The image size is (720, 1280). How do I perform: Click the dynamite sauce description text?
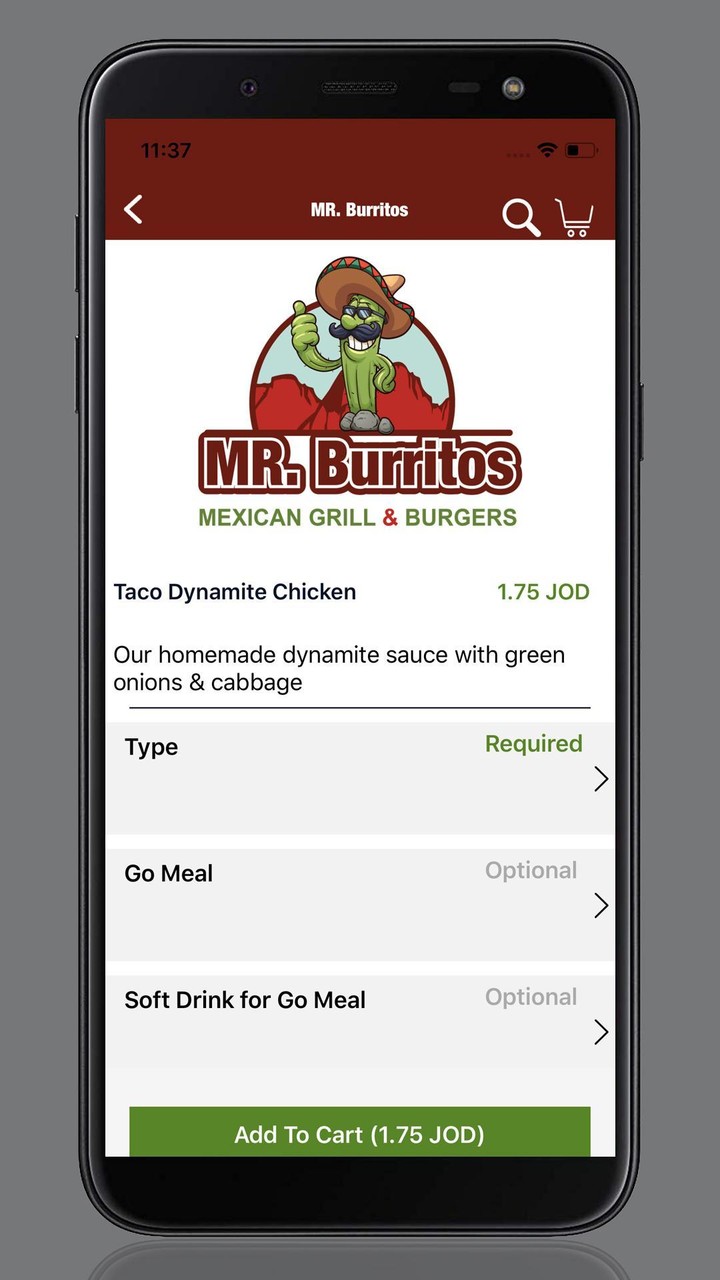click(340, 668)
